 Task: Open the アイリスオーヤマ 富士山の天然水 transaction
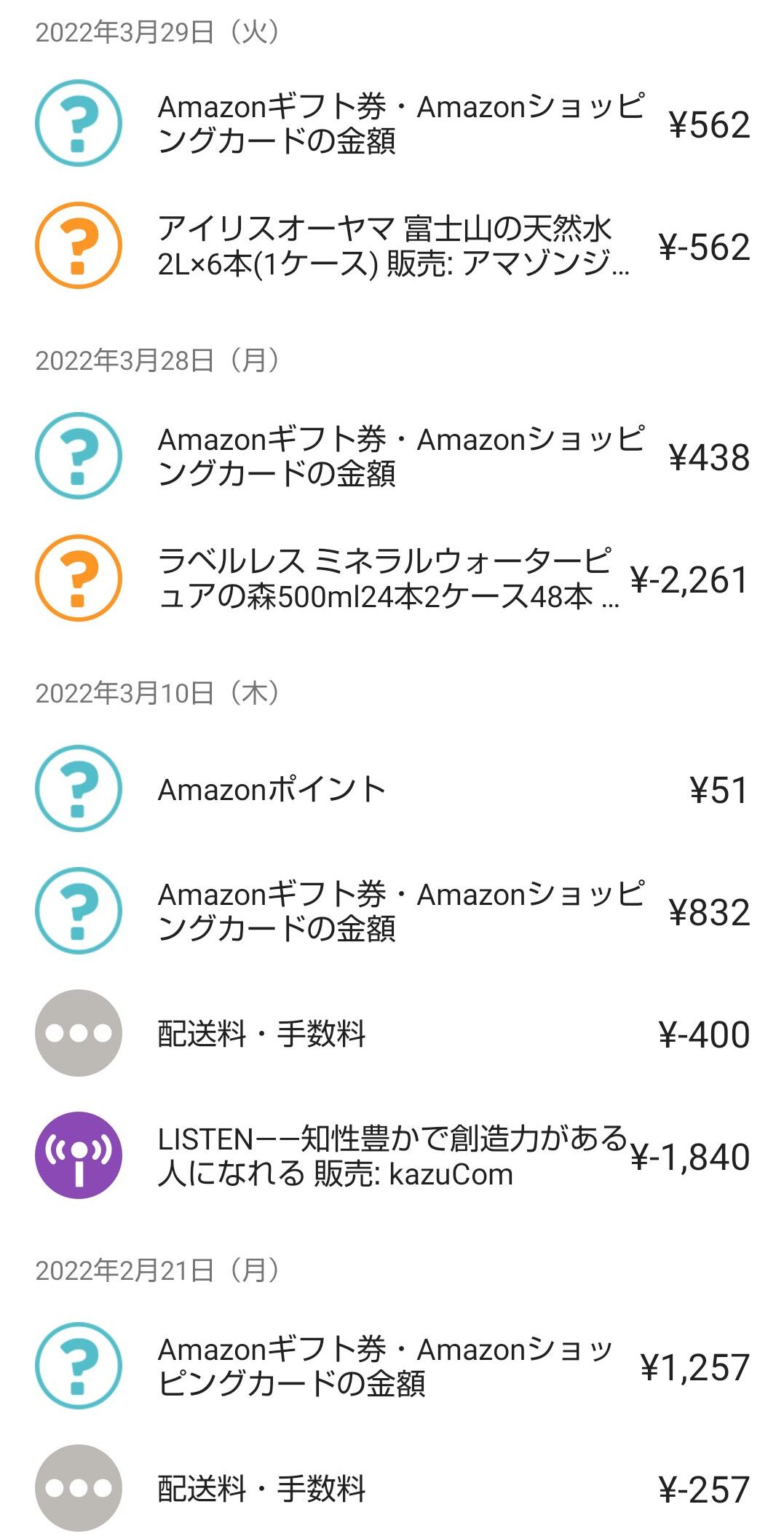click(392, 245)
